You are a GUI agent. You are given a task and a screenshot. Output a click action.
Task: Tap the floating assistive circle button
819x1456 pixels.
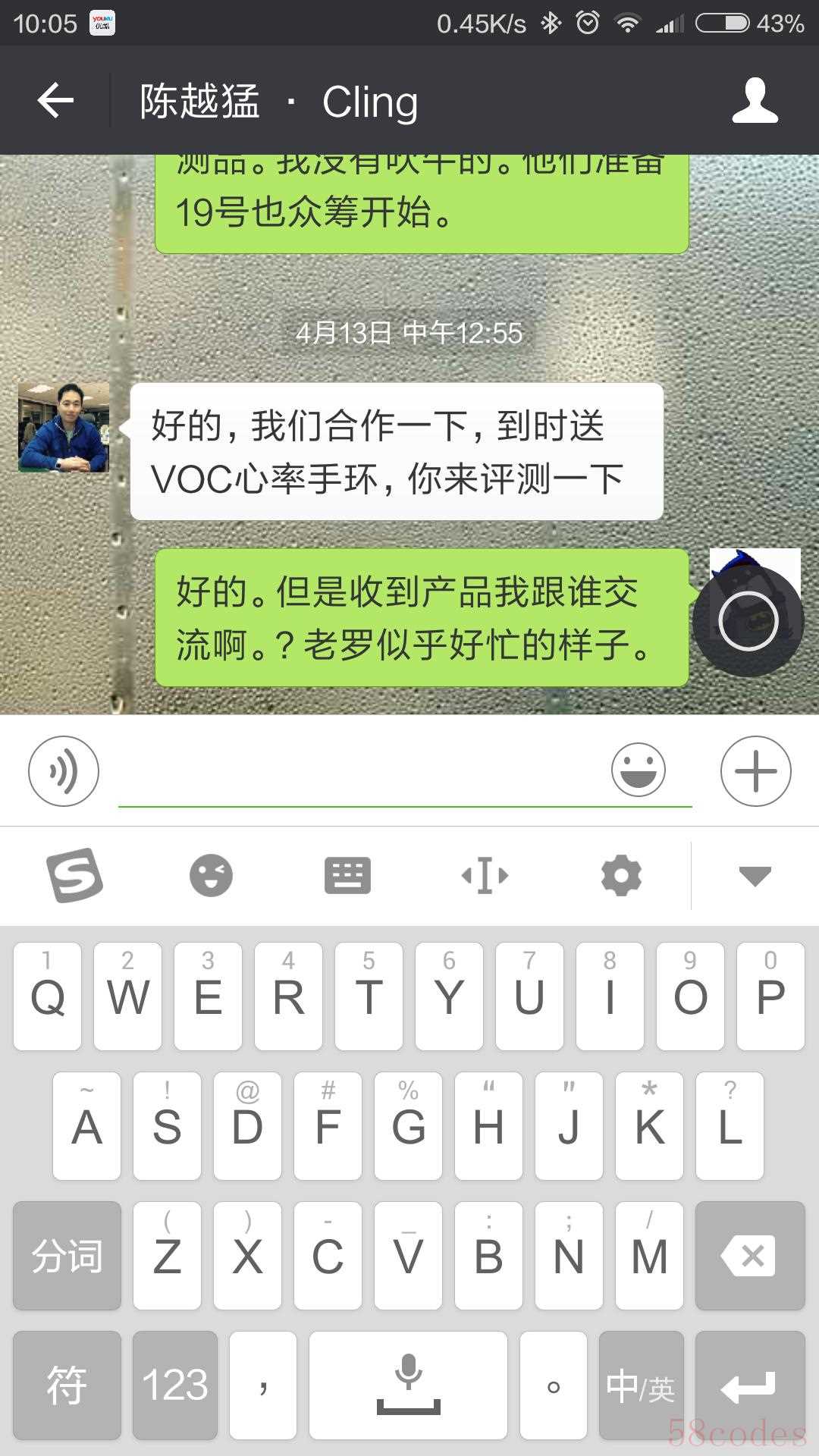tap(748, 621)
